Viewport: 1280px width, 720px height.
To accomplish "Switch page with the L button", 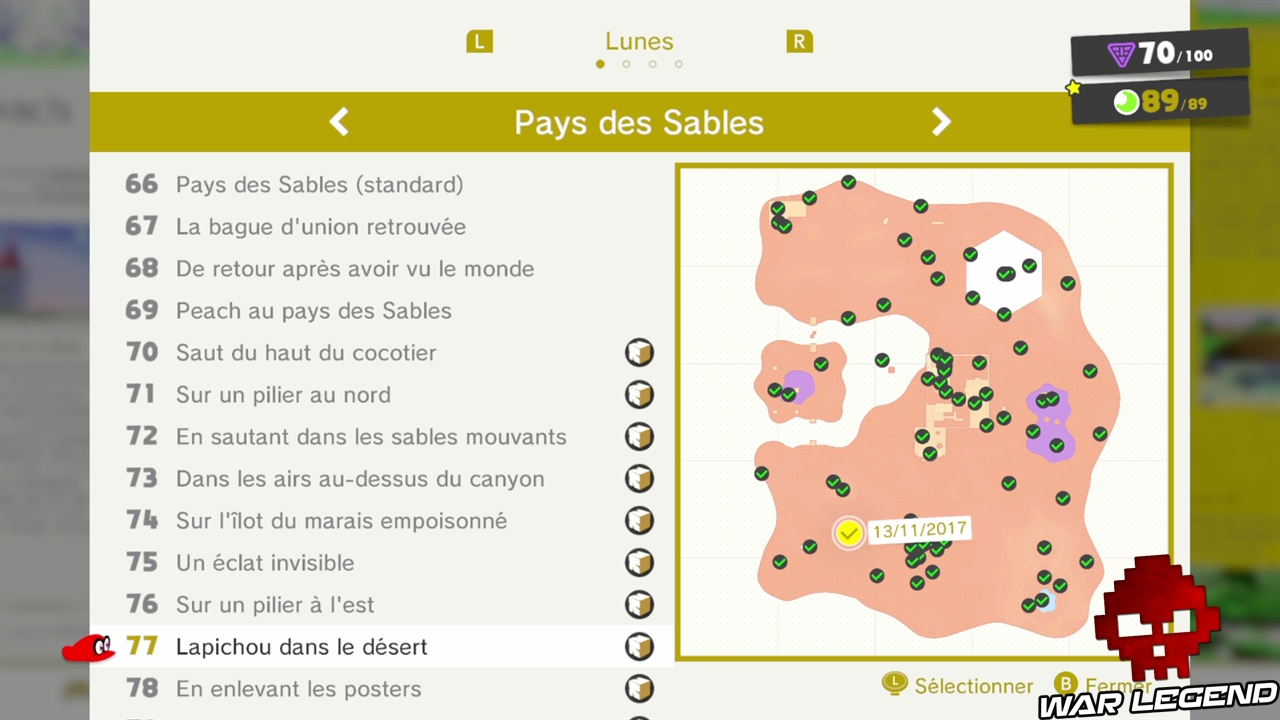I will (x=480, y=42).
